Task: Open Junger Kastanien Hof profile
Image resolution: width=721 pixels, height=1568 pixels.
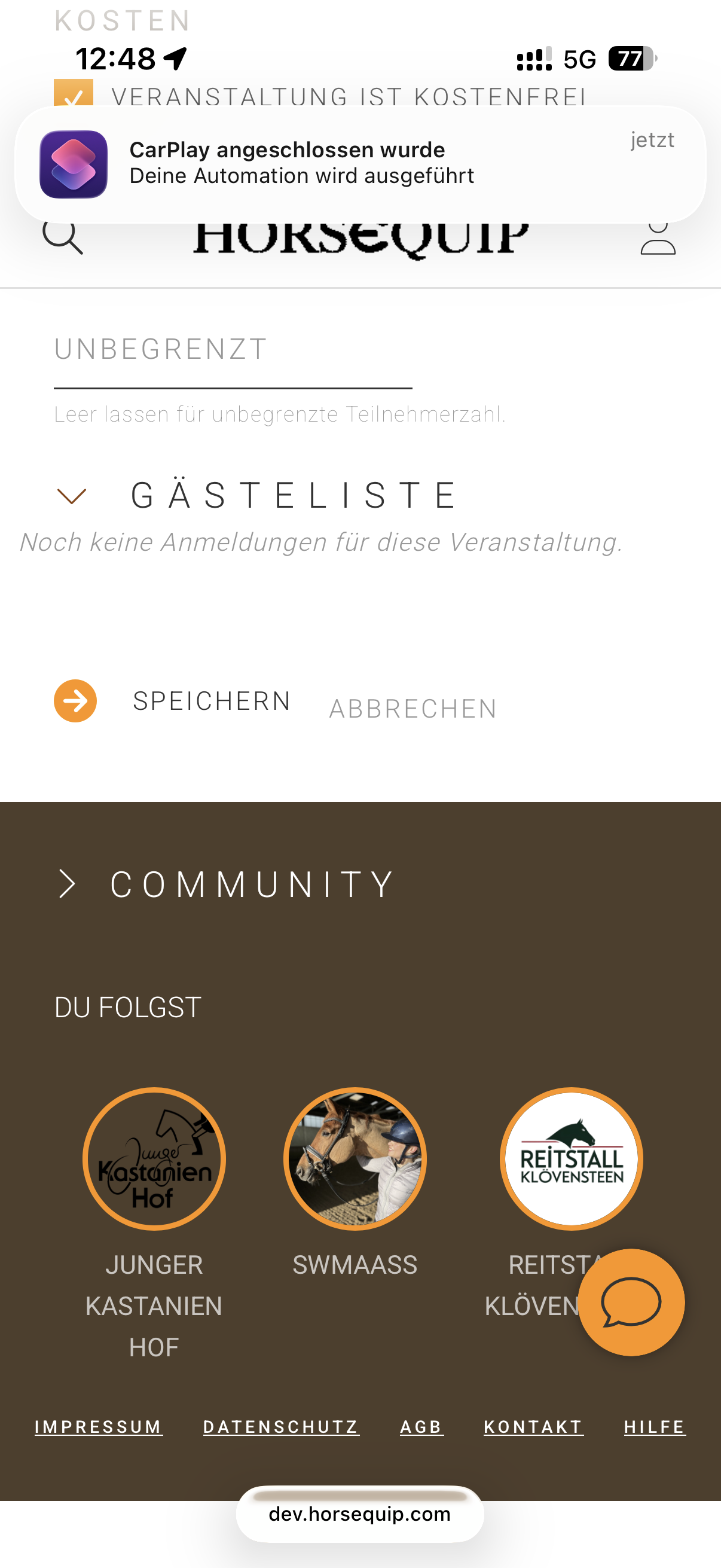Action: click(154, 1159)
